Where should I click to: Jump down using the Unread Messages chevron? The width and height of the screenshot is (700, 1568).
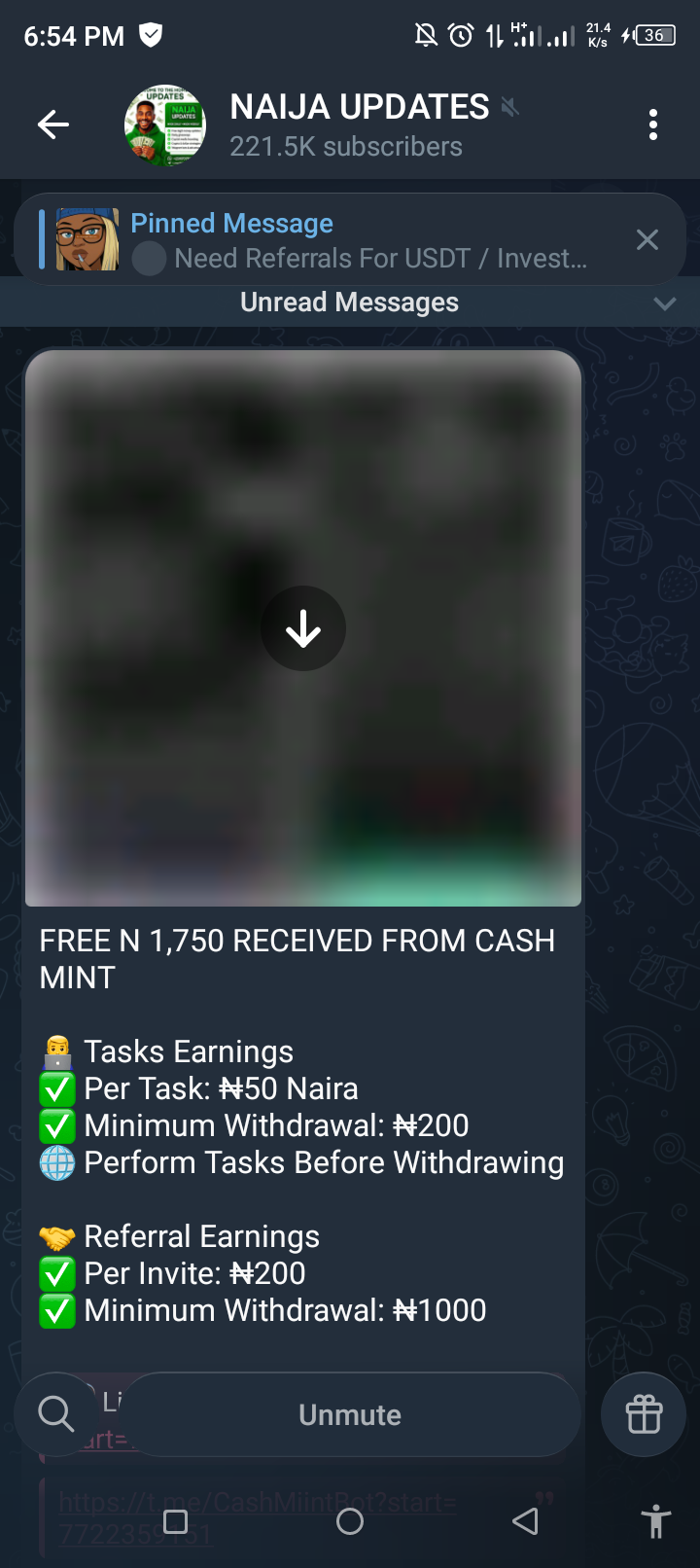[x=665, y=303]
